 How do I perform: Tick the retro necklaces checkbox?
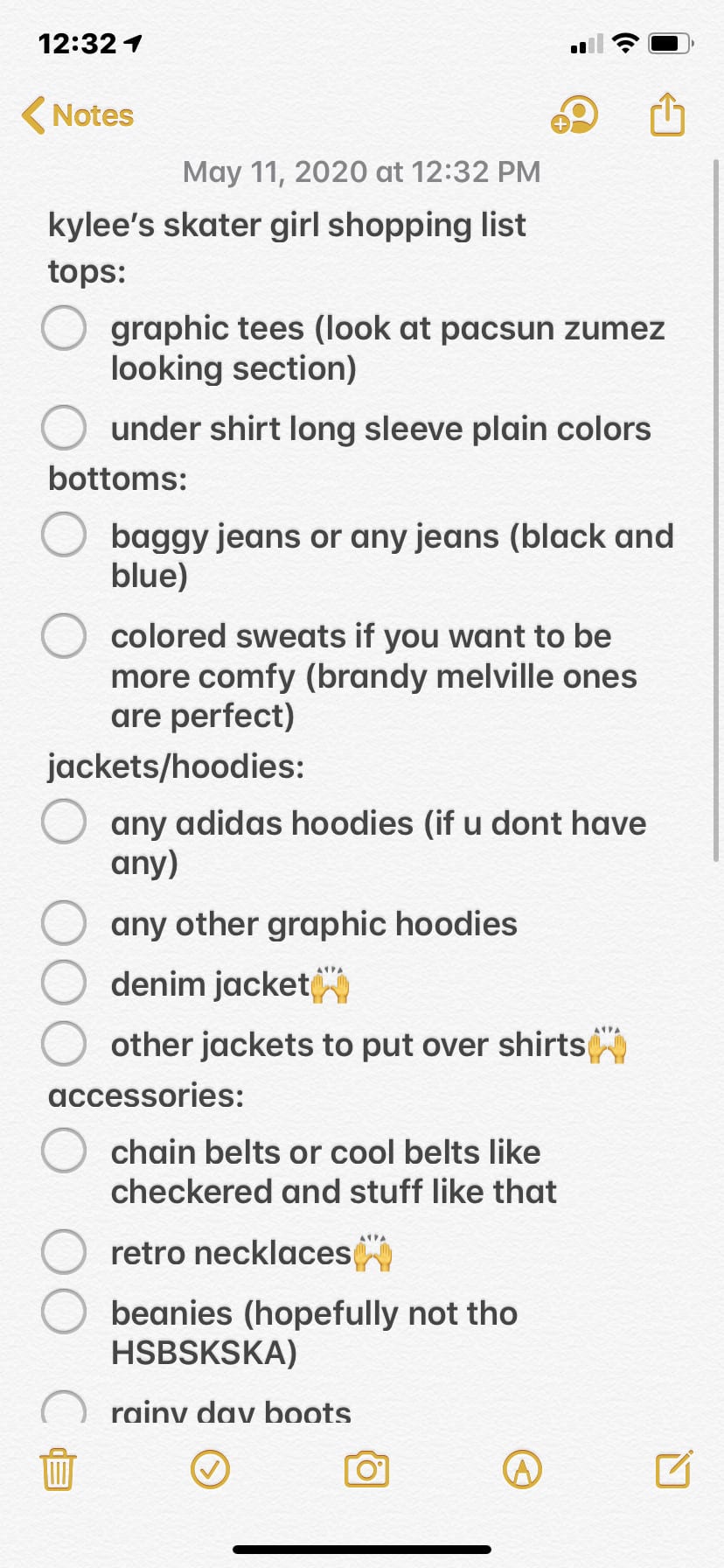pyautogui.click(x=64, y=1251)
